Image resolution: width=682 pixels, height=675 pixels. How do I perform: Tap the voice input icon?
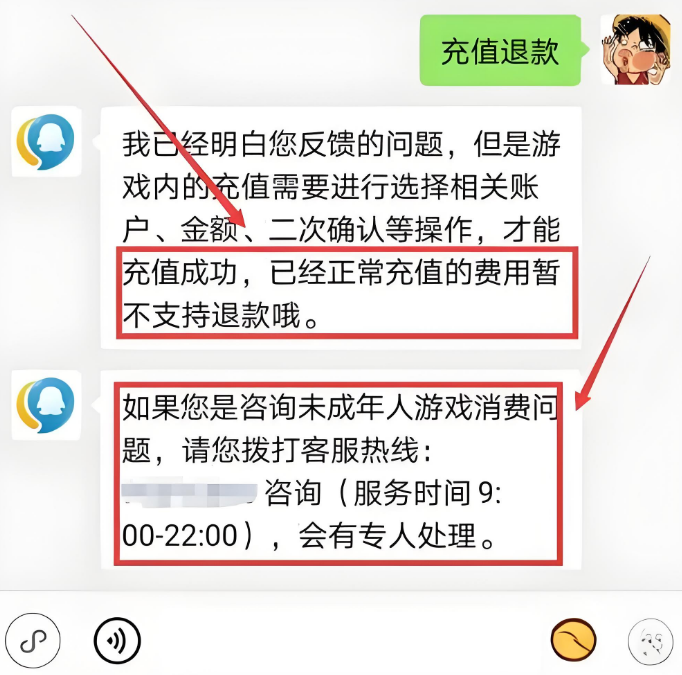(117, 638)
